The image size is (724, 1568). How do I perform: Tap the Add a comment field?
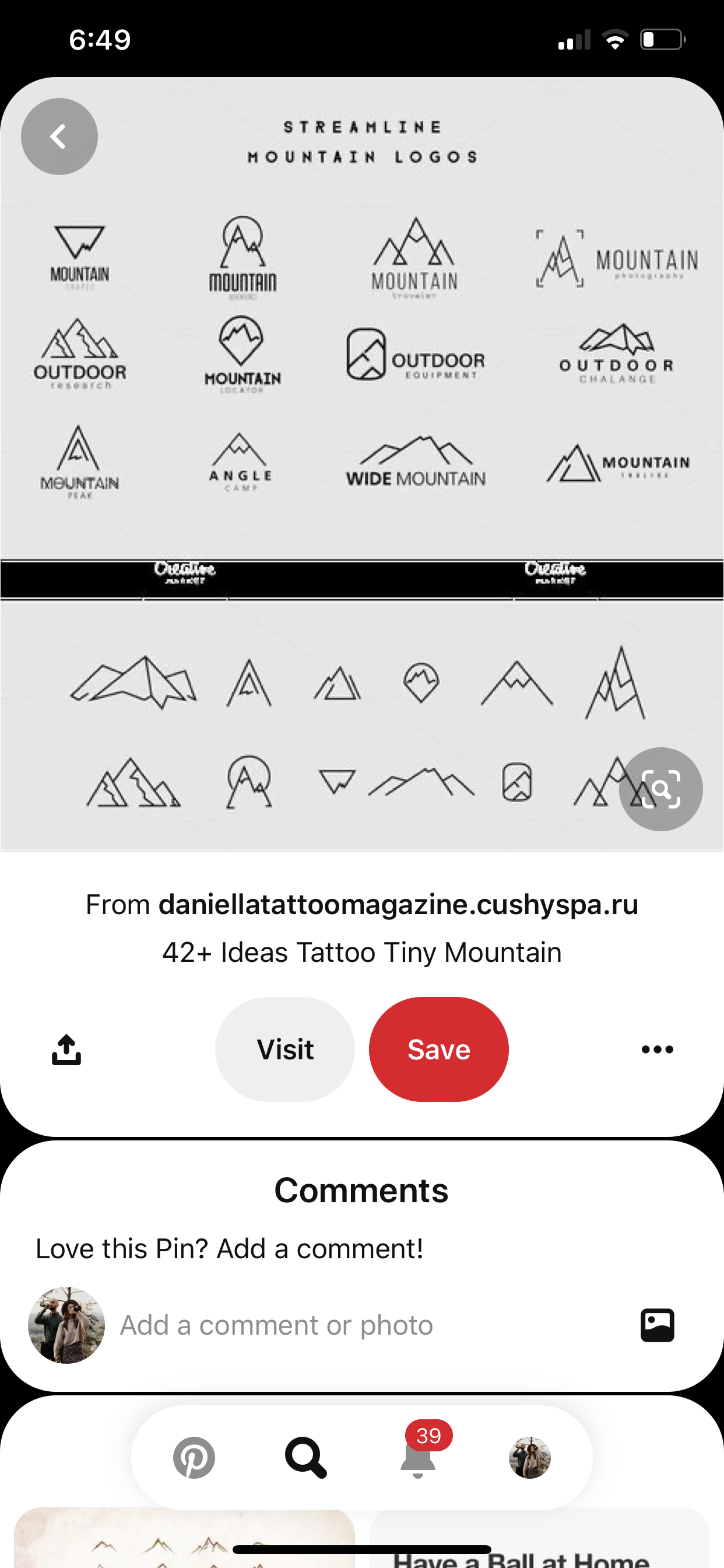(x=365, y=1325)
